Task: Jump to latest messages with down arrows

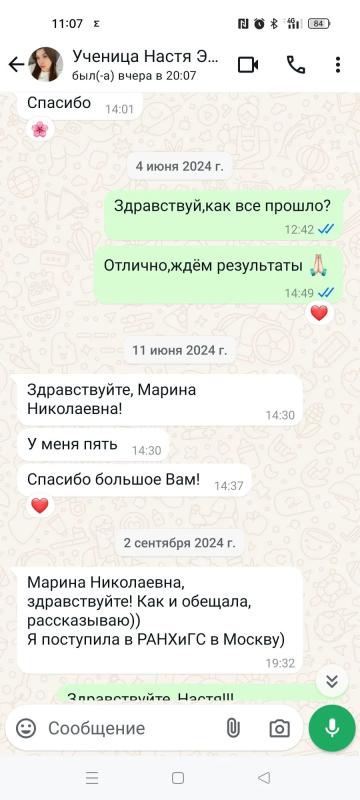Action: (x=332, y=681)
